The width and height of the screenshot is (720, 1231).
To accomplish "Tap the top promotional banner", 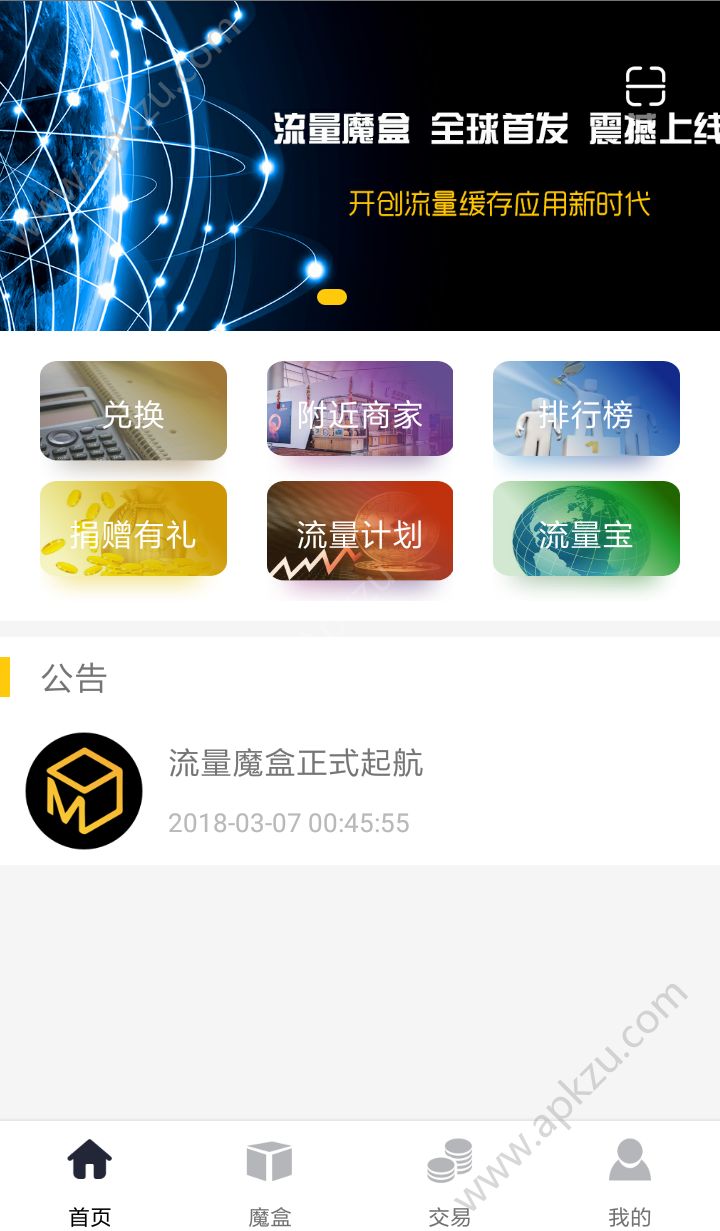I will pyautogui.click(x=360, y=165).
